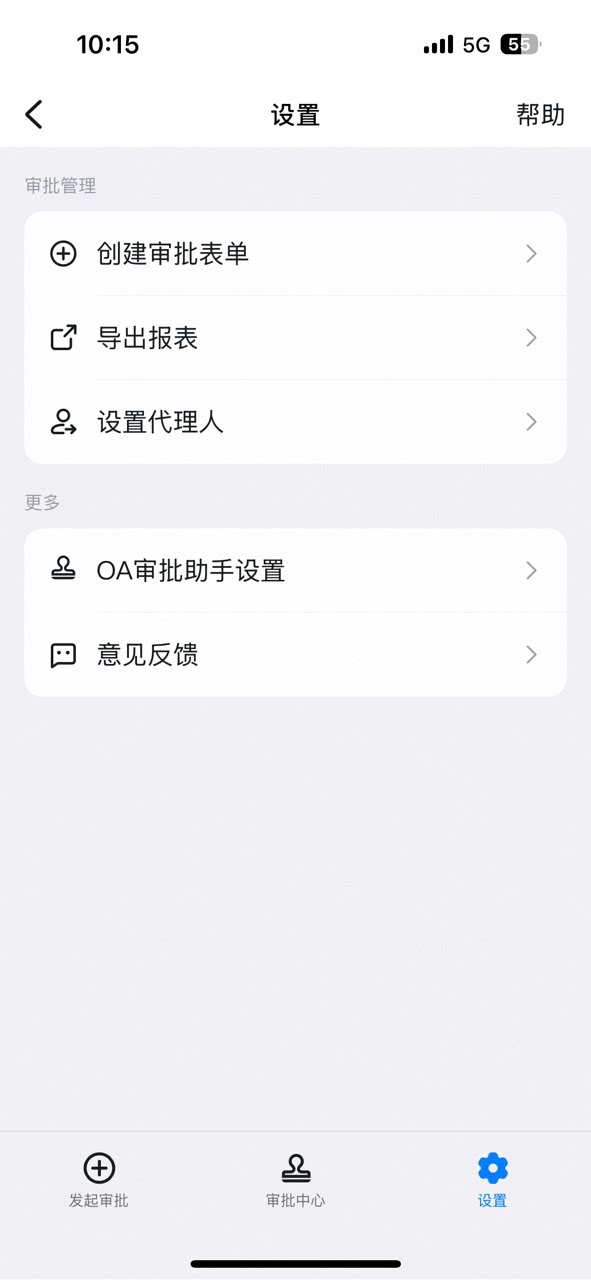Open 帮助 in the top bar
This screenshot has height=1280, width=591.
[540, 115]
